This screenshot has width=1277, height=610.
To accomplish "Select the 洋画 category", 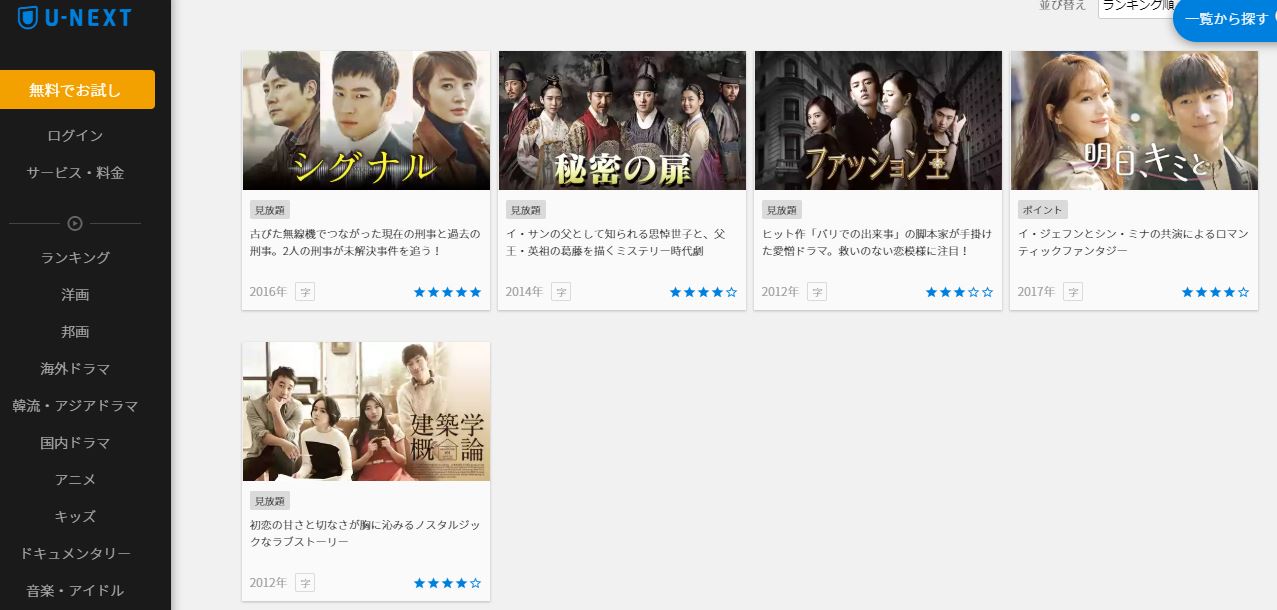I will click(x=75, y=295).
